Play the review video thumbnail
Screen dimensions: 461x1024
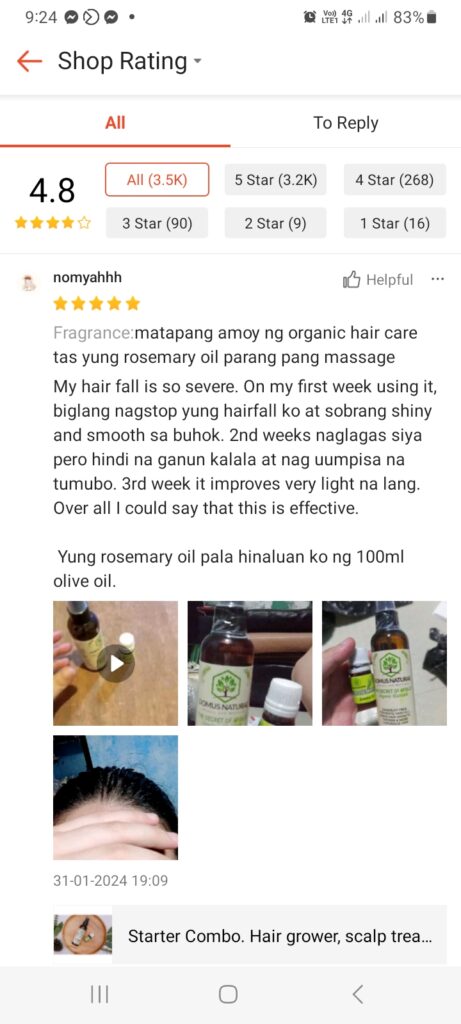tap(116, 663)
